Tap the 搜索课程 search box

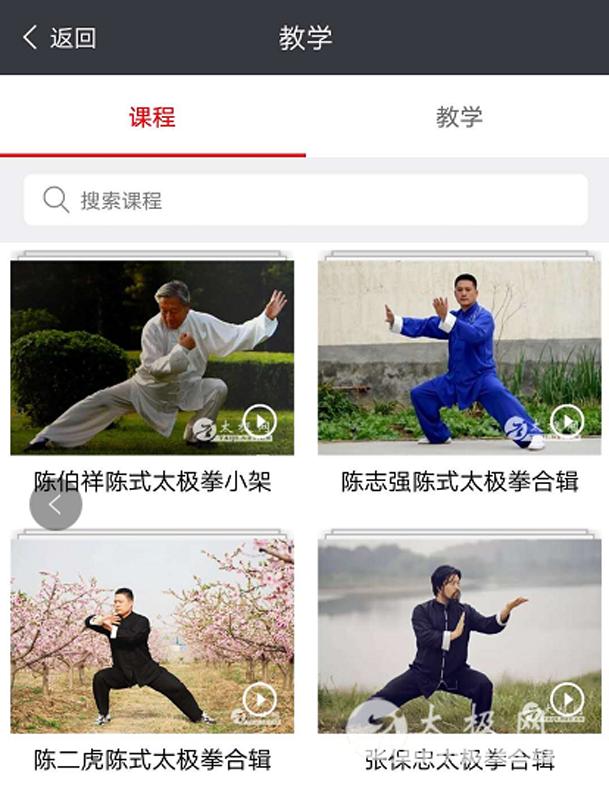(305, 200)
